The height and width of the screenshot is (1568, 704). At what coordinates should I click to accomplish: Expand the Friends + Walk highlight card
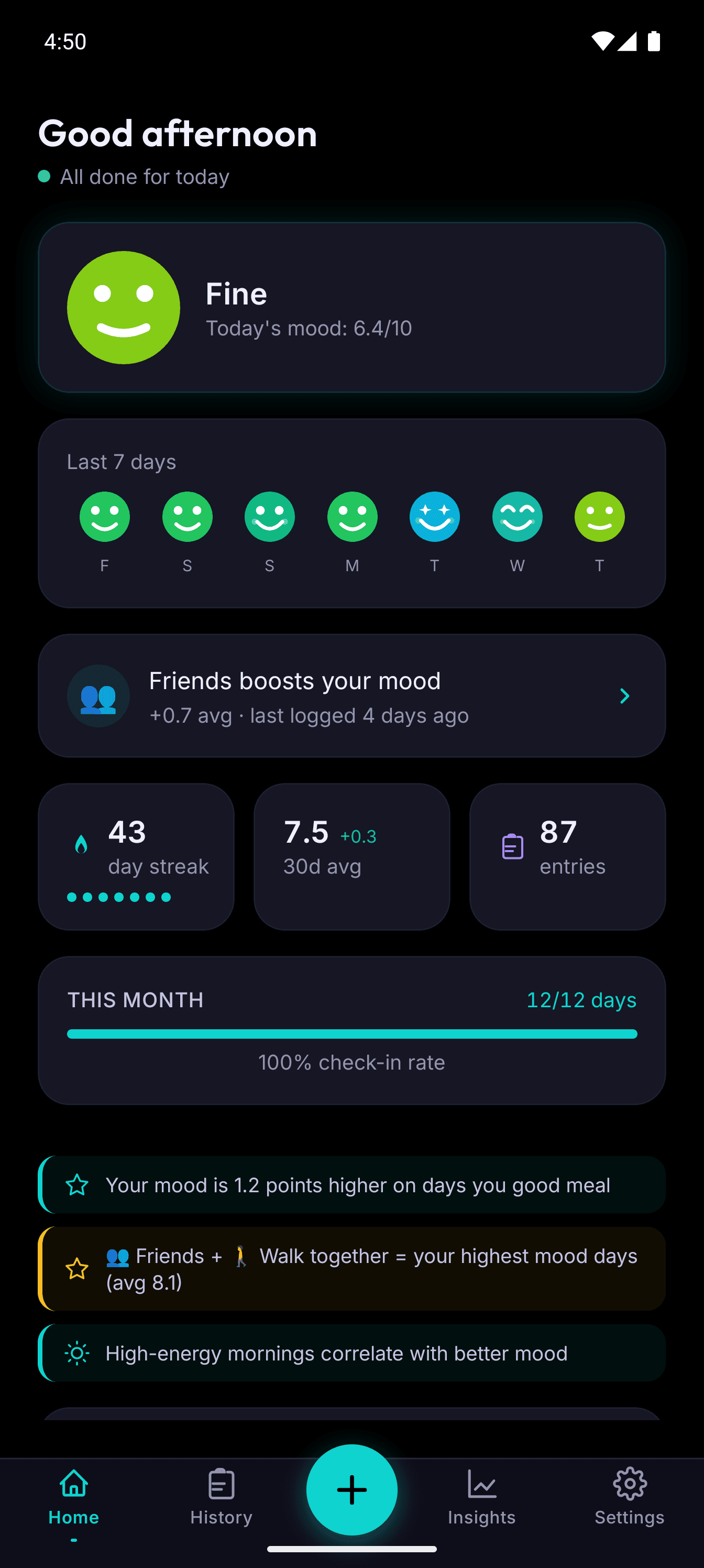point(351,1269)
